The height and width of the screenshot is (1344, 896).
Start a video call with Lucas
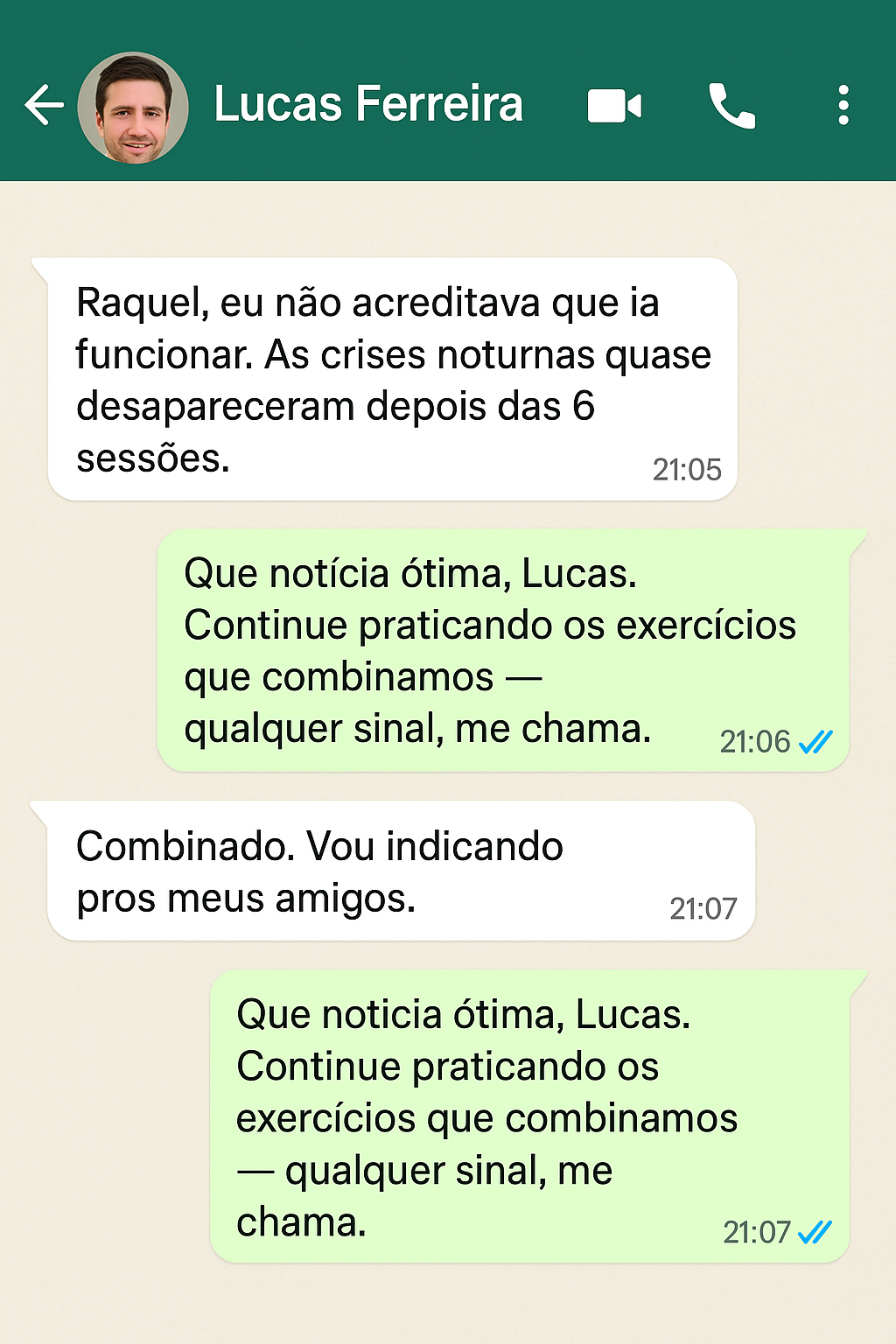tap(614, 106)
